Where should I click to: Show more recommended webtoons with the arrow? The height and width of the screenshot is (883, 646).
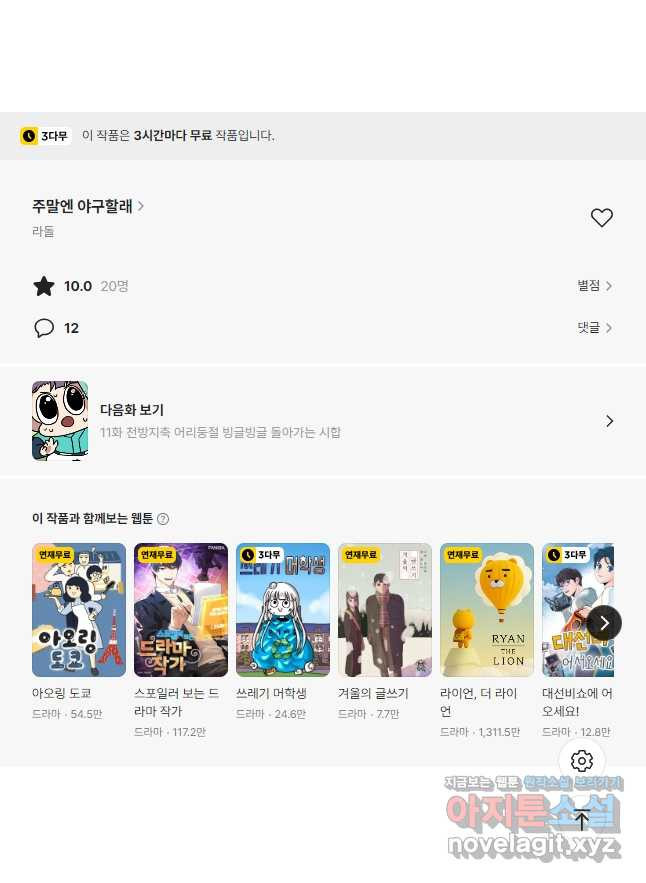[604, 623]
